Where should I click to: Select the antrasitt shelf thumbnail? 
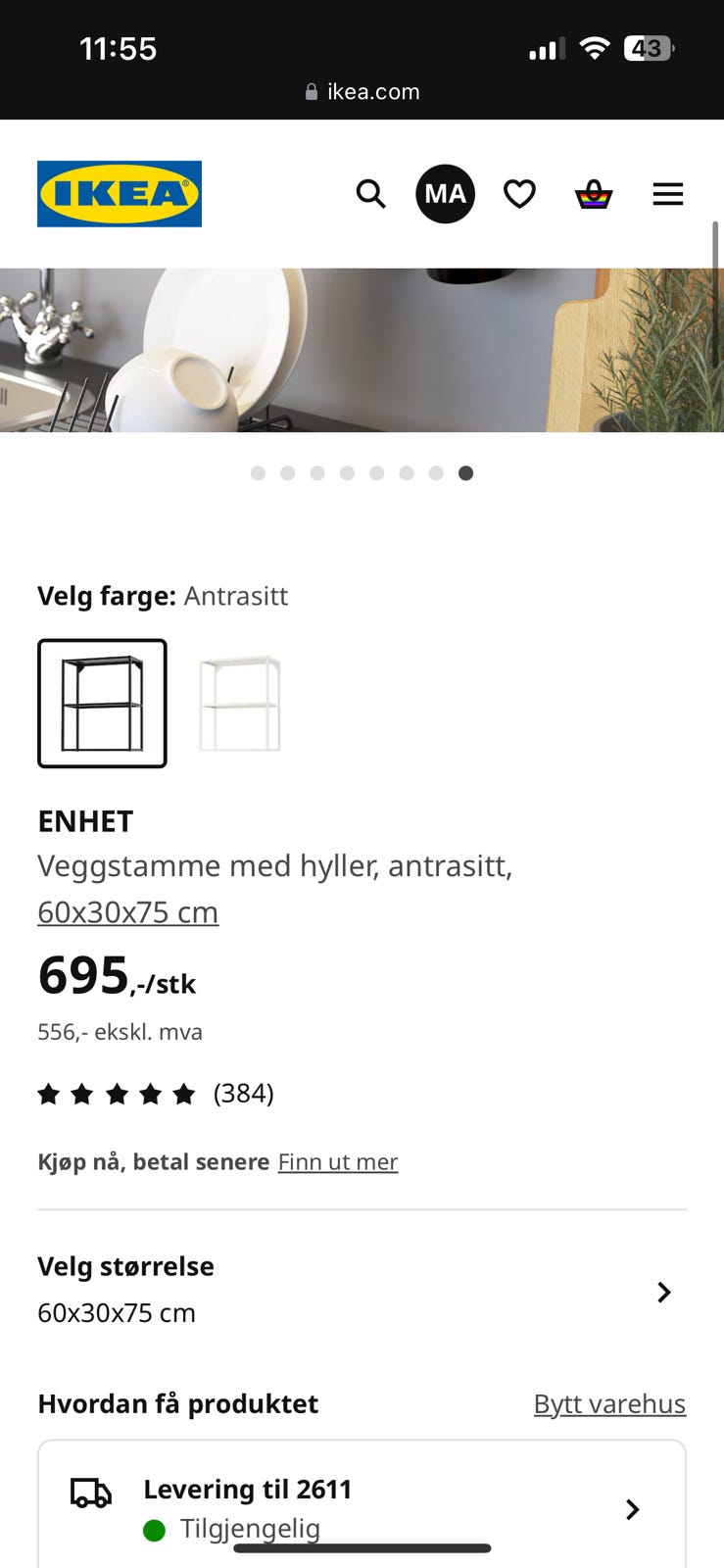pyautogui.click(x=102, y=703)
